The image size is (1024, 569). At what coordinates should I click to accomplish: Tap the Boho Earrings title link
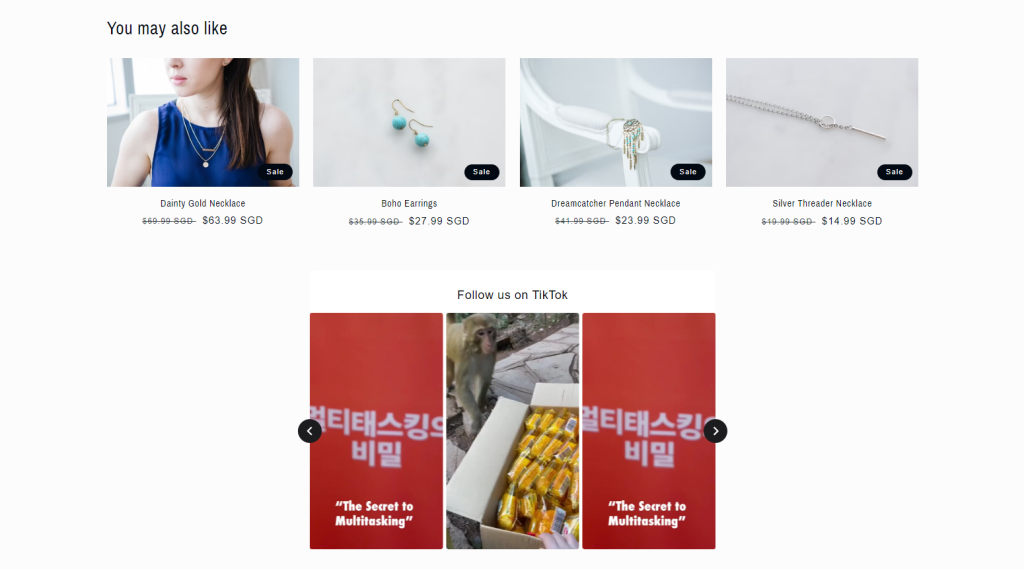(x=409, y=204)
